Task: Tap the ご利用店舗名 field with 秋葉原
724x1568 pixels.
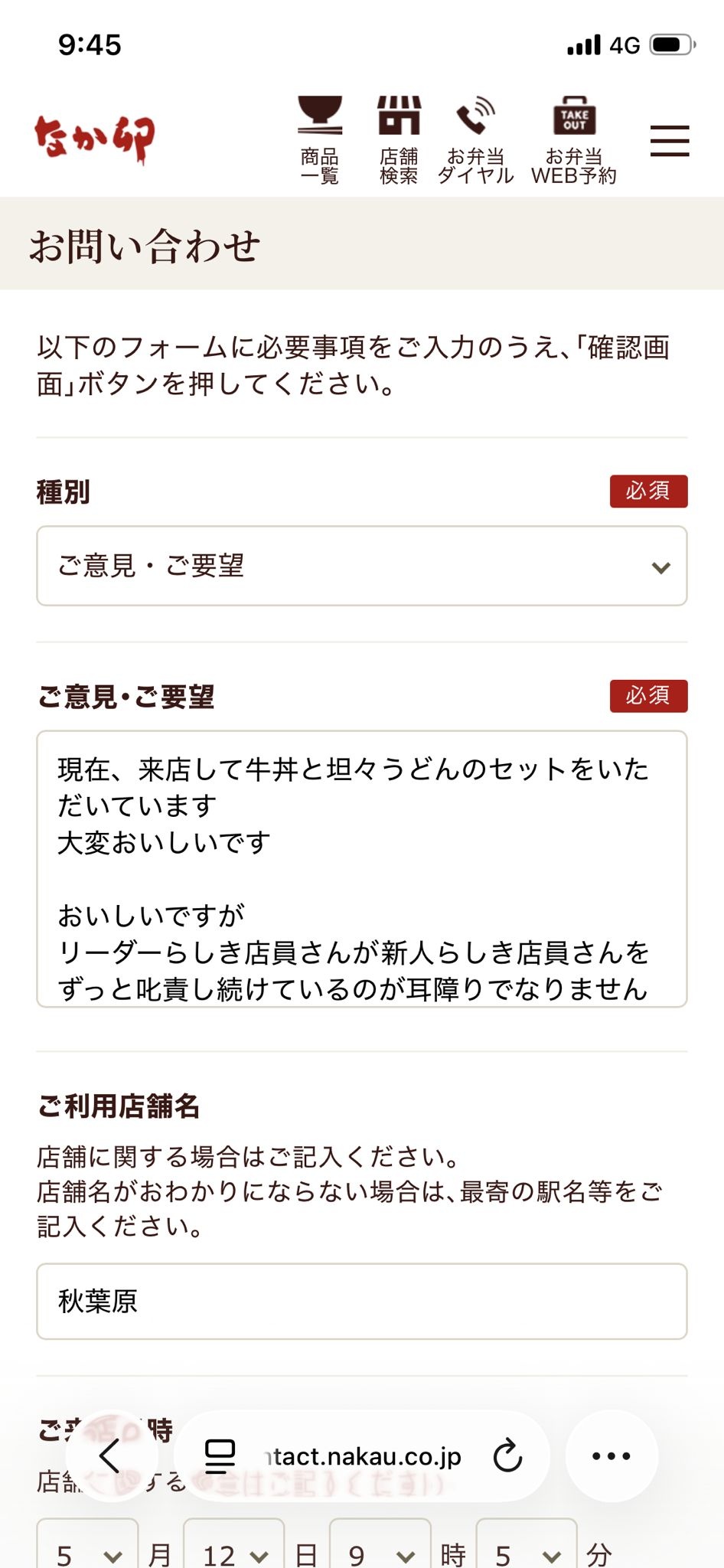Action: point(362,1301)
